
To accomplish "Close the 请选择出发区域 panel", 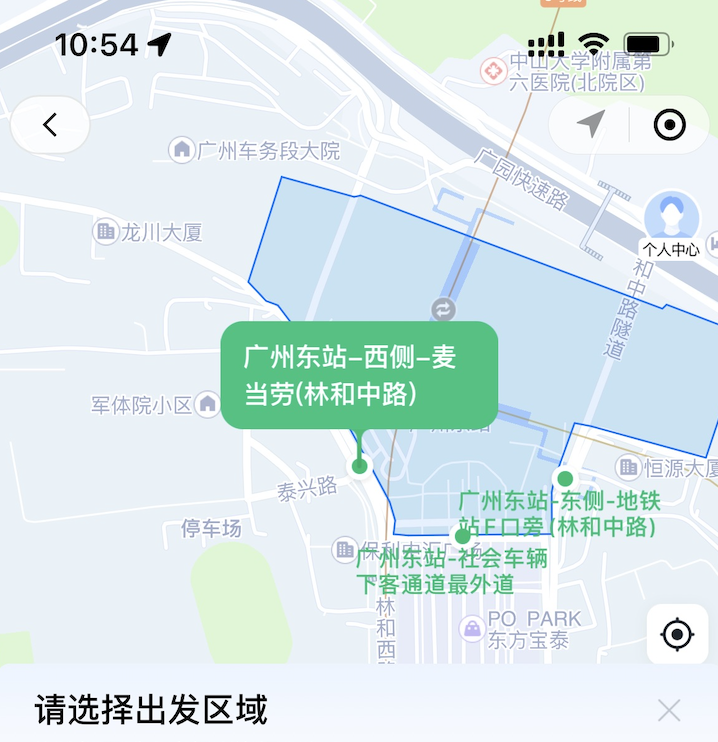I will pyautogui.click(x=669, y=710).
